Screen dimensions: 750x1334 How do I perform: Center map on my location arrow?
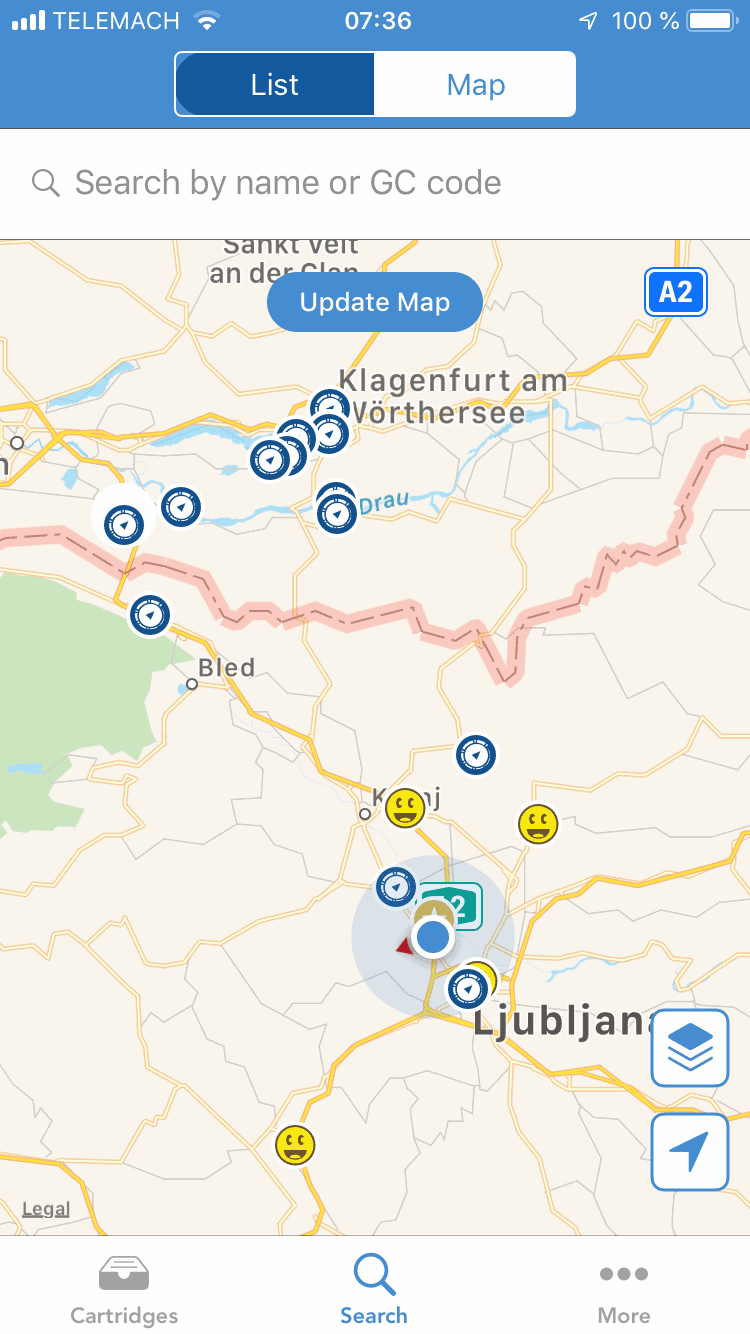(690, 1153)
